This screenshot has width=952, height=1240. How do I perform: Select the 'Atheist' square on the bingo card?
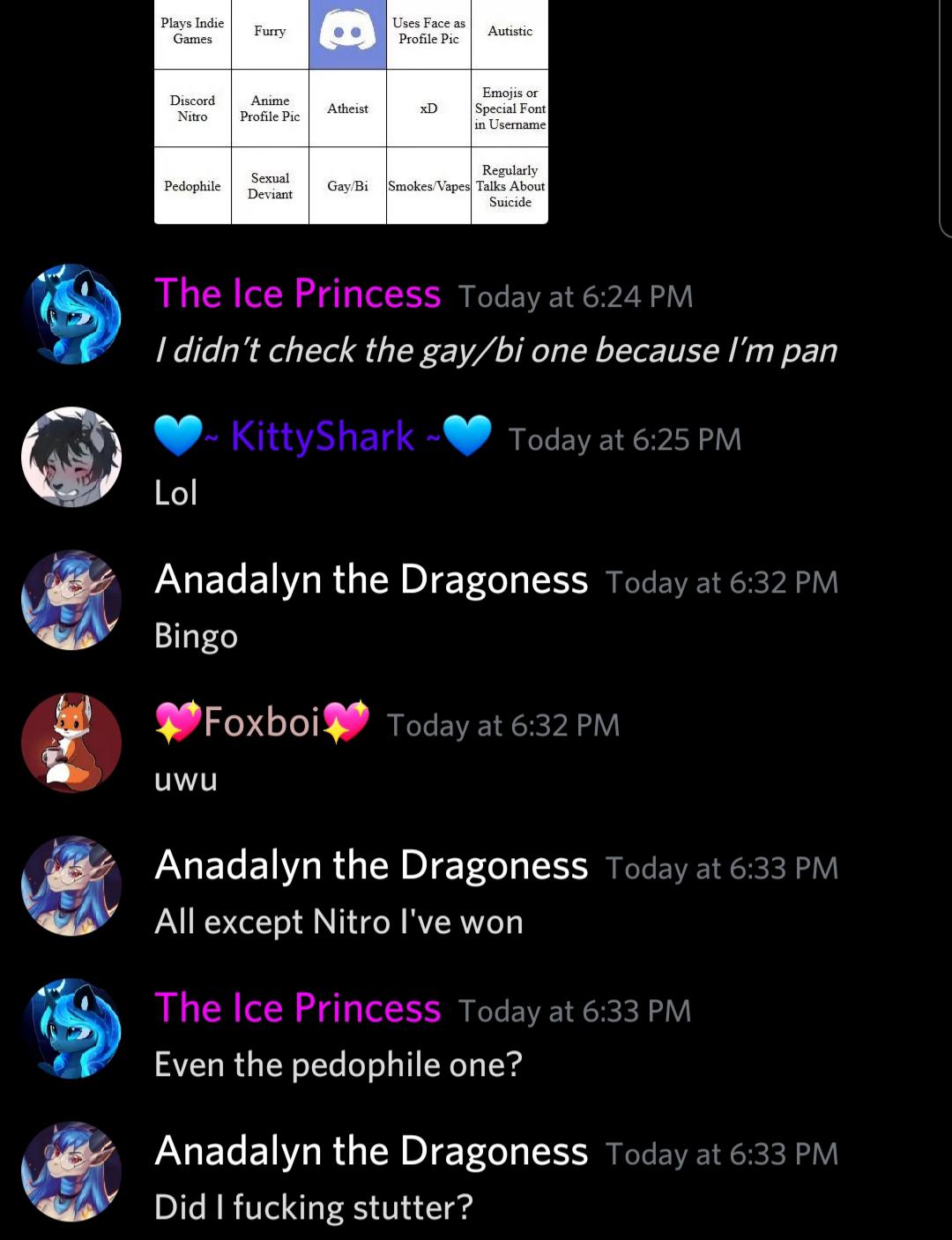[x=347, y=108]
